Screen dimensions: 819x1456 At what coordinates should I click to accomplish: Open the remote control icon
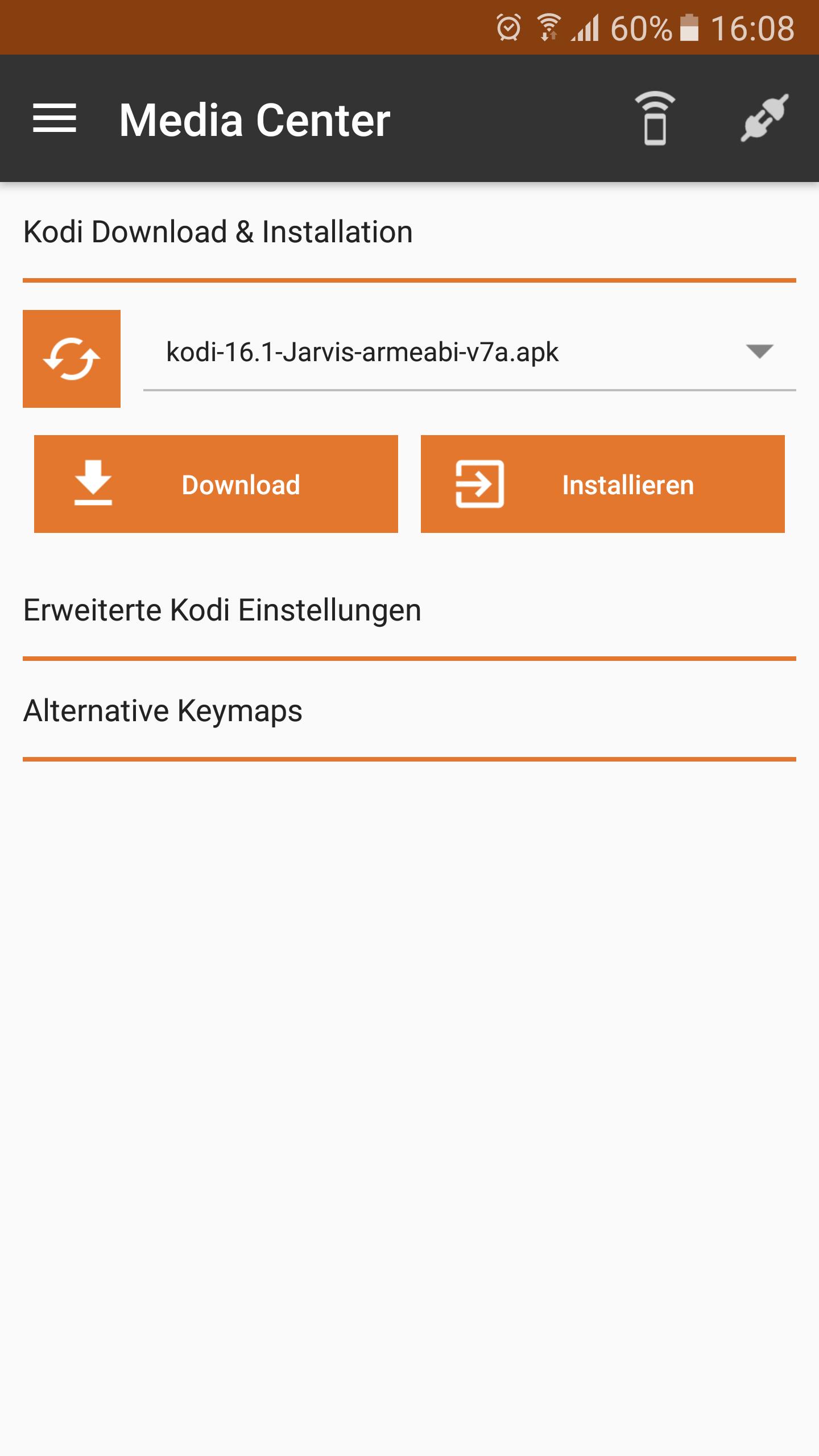[655, 119]
